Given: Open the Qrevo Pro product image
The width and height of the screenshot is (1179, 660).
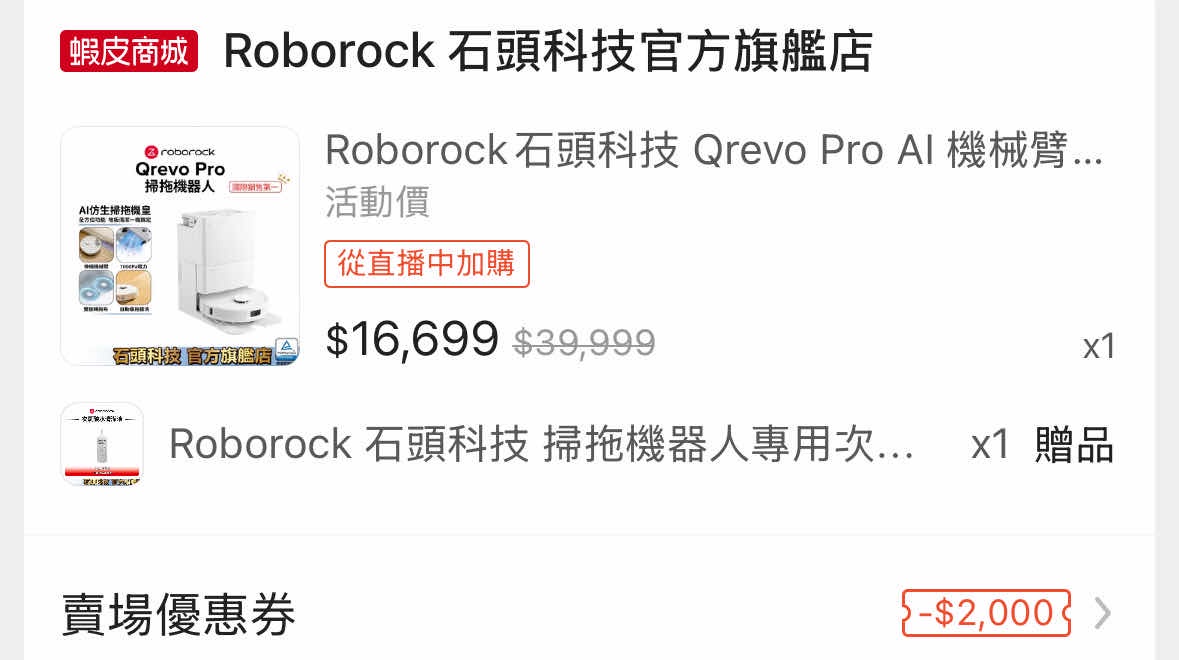Looking at the screenshot, I should 180,246.
